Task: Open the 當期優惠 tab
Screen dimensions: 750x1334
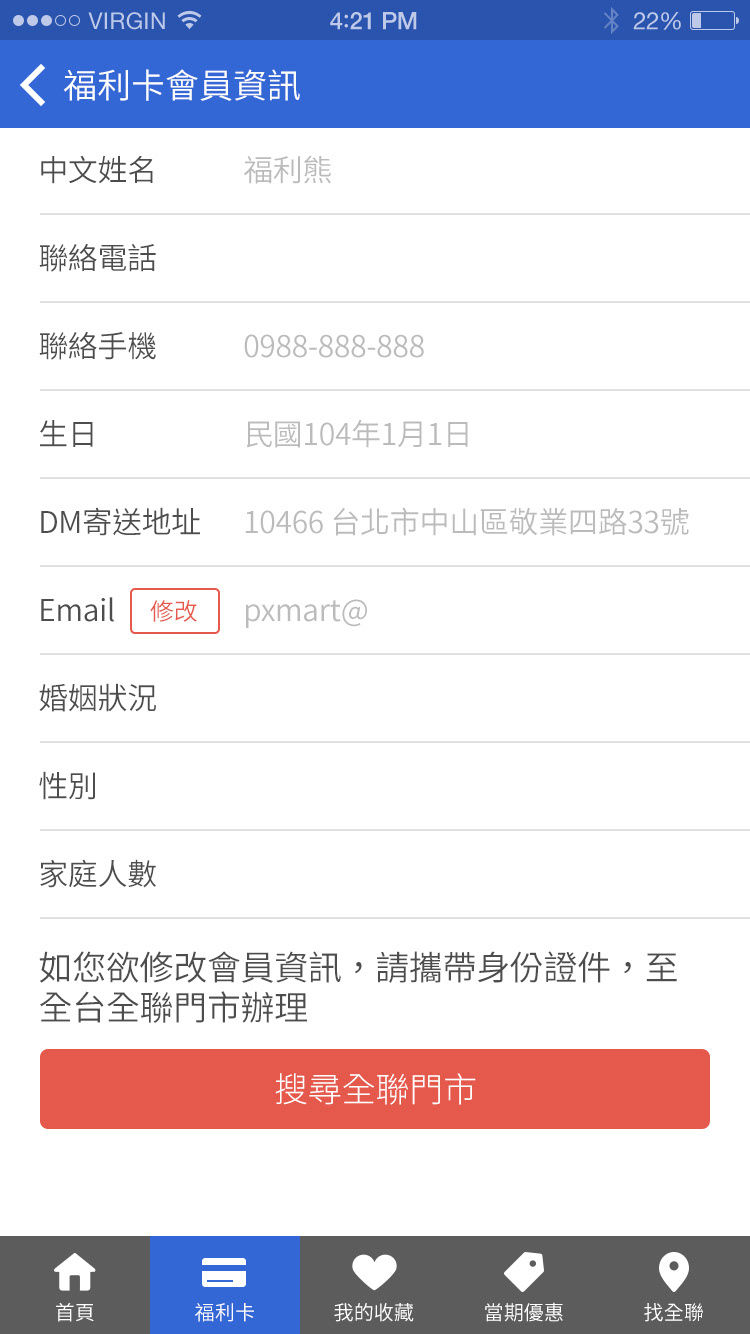Action: [524, 1286]
